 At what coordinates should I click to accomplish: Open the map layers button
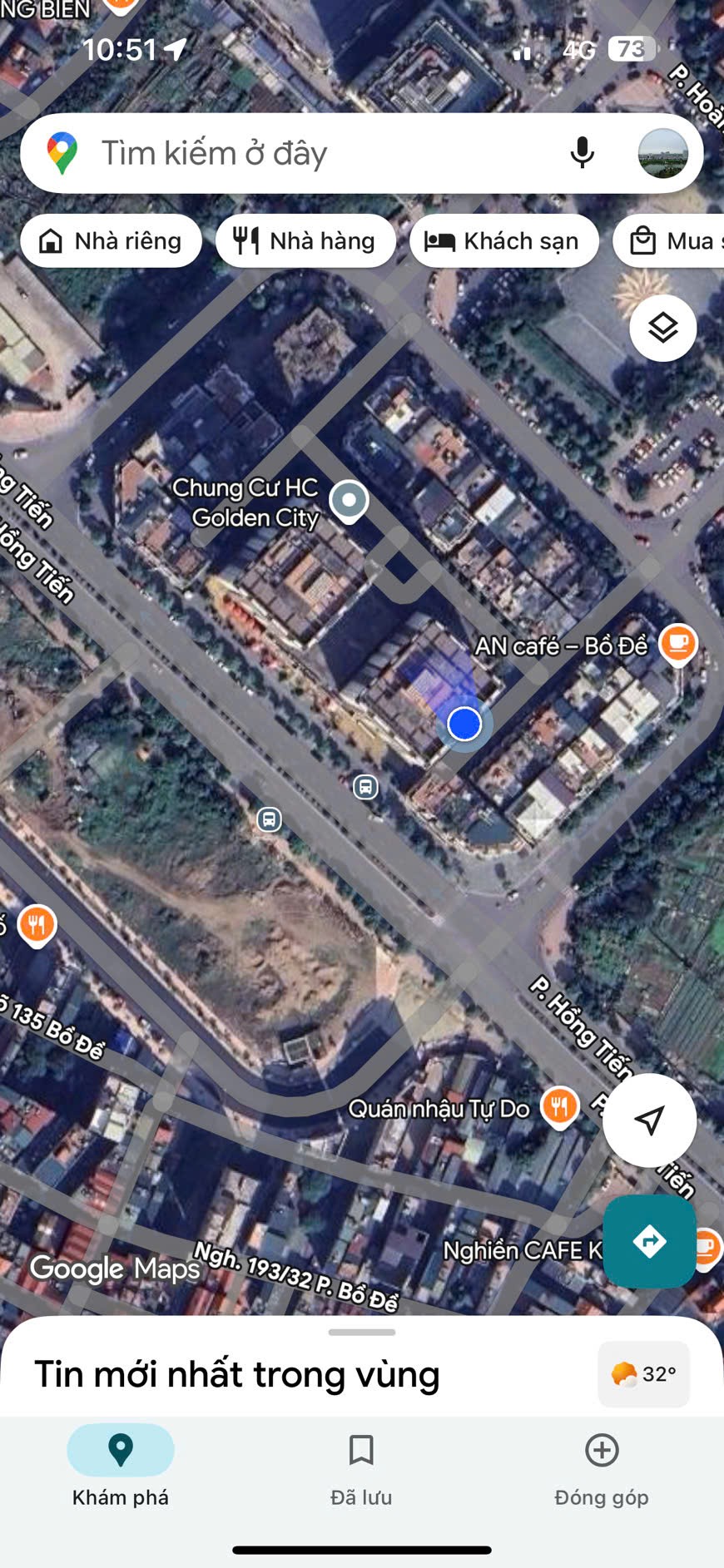(x=662, y=328)
